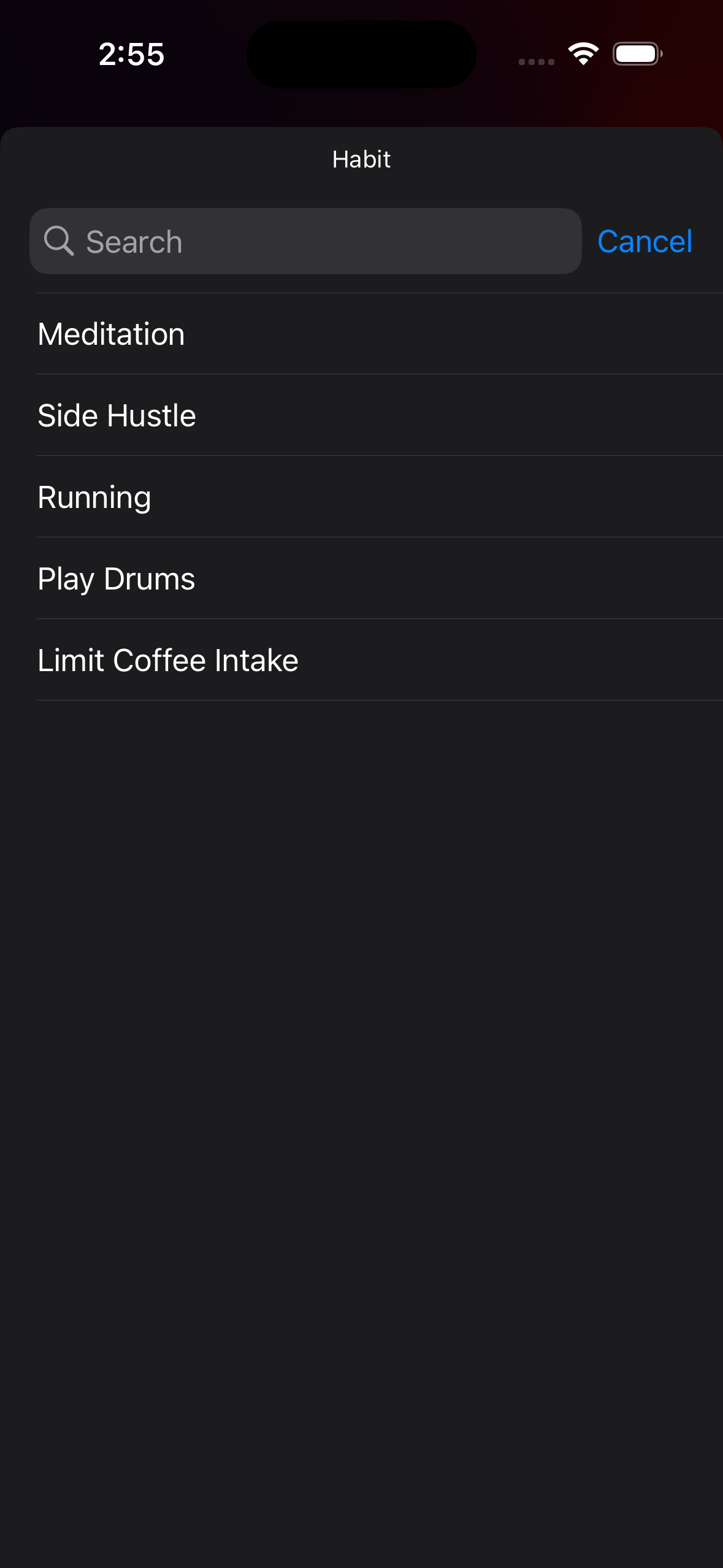Tap the Search field
Viewport: 723px width, 1568px height.
[305, 241]
